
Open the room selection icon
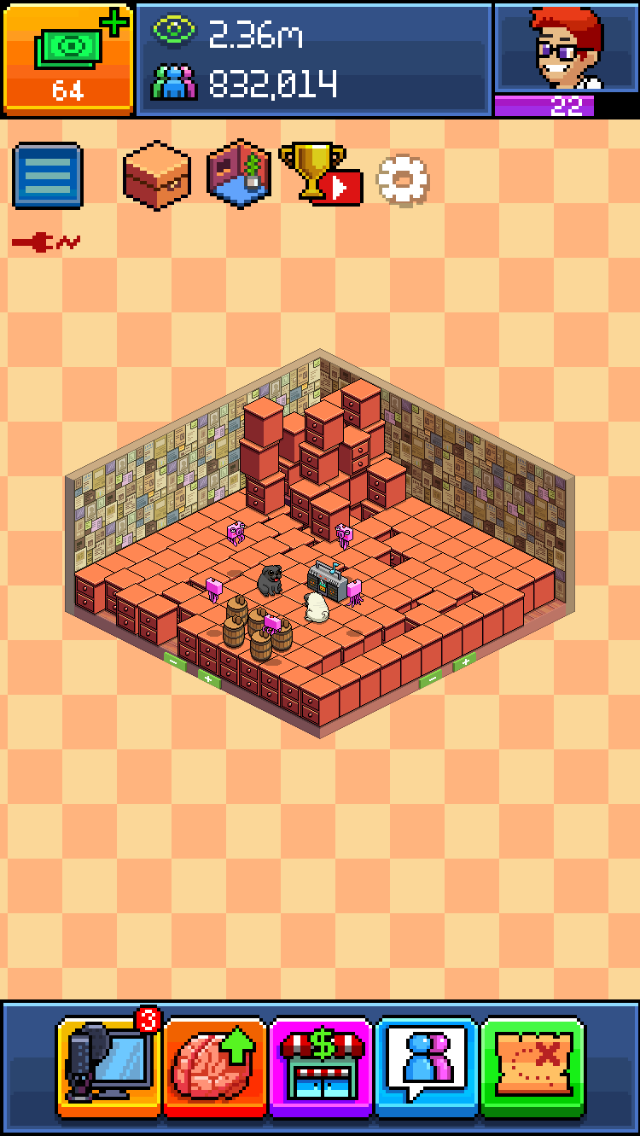pos(239,174)
